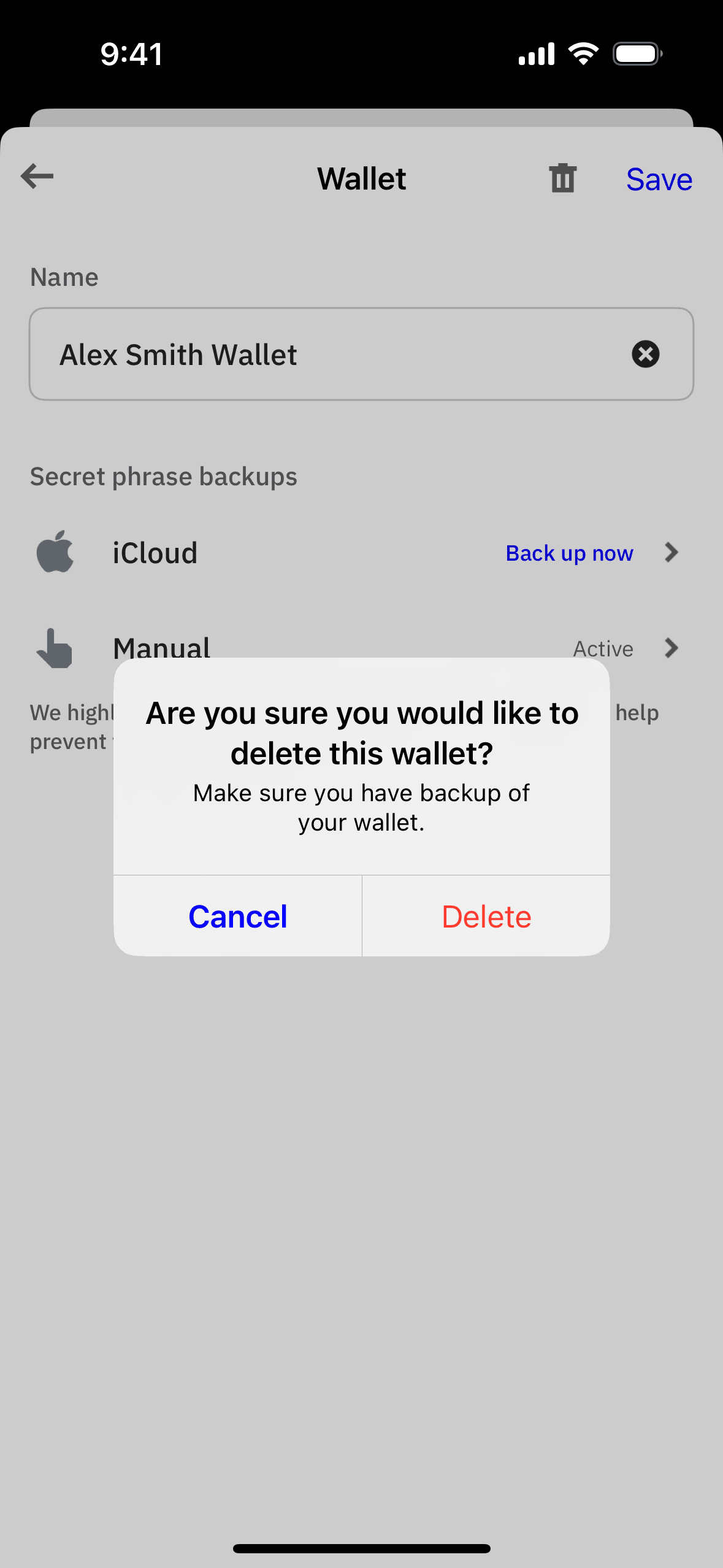Confirm Delete in the dialog
723x1568 pixels.
coord(486,917)
